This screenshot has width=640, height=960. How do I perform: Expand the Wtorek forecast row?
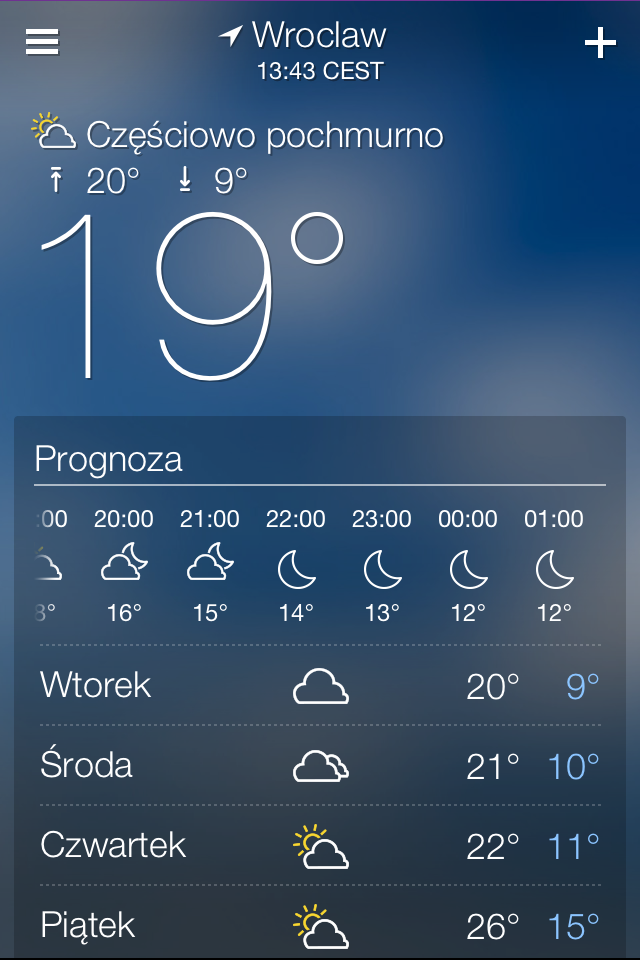(320, 686)
